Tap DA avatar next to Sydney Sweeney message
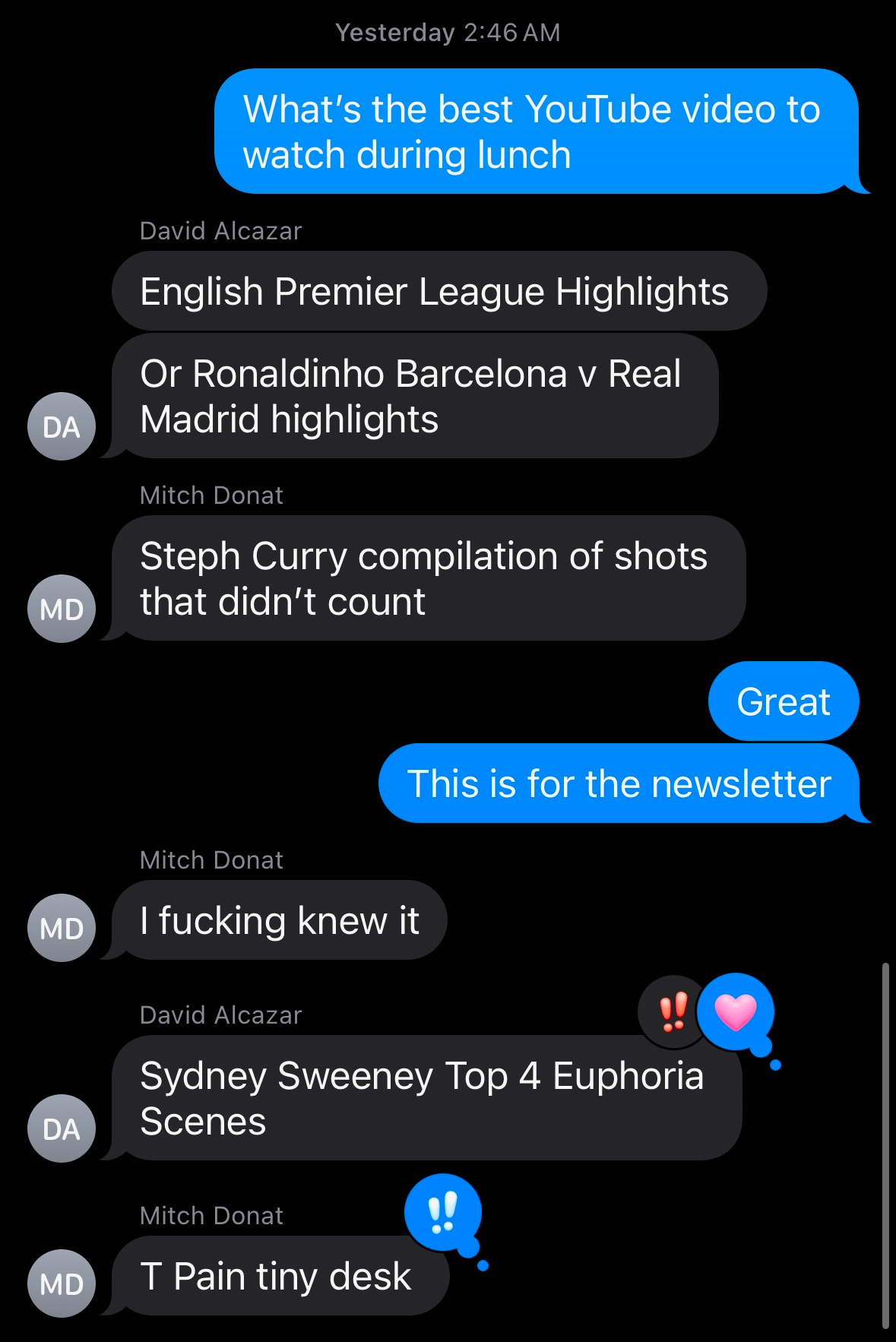 click(x=62, y=1128)
